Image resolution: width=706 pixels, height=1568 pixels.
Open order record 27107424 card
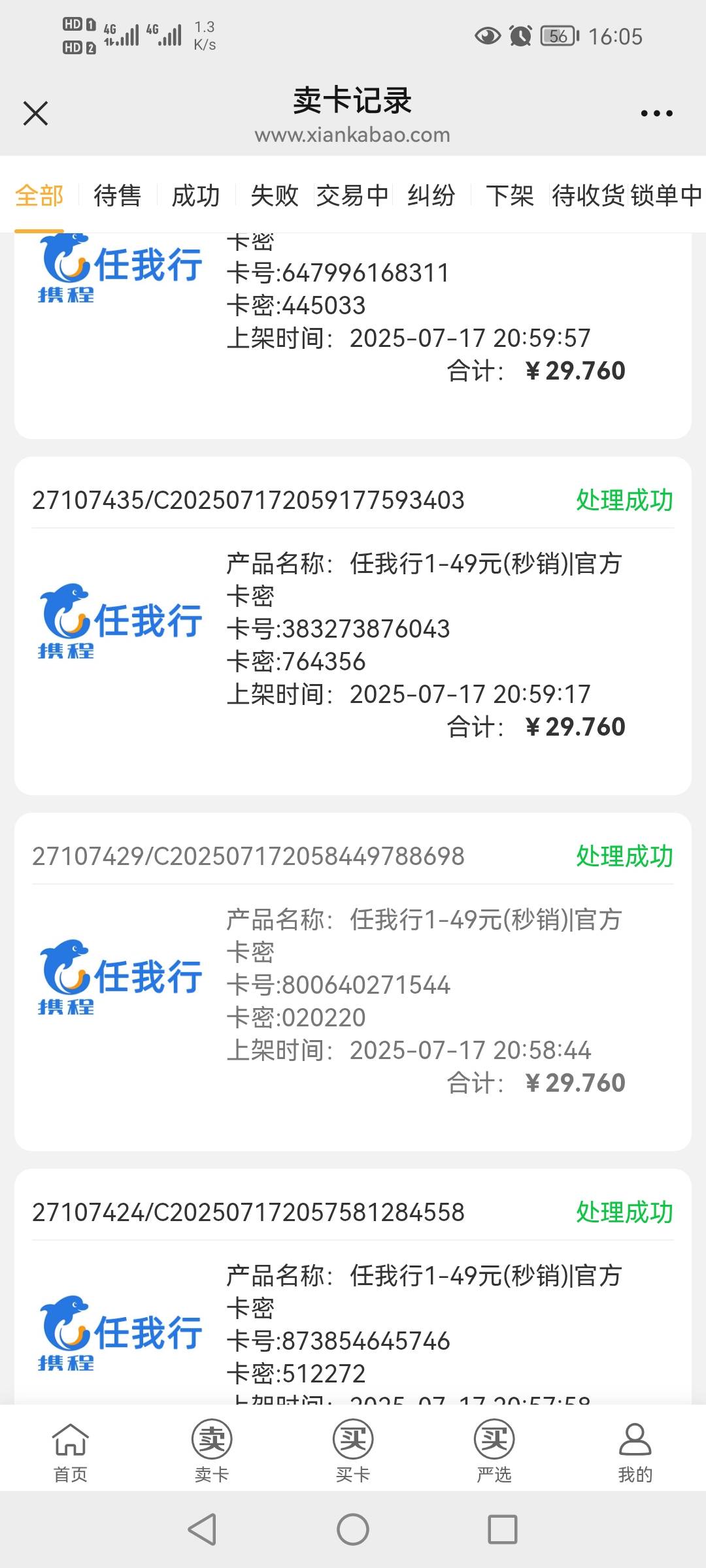click(353, 1286)
